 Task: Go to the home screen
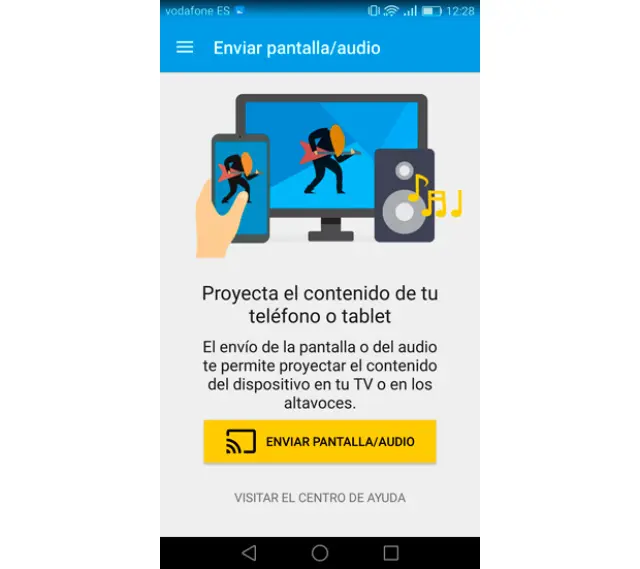(x=320, y=552)
